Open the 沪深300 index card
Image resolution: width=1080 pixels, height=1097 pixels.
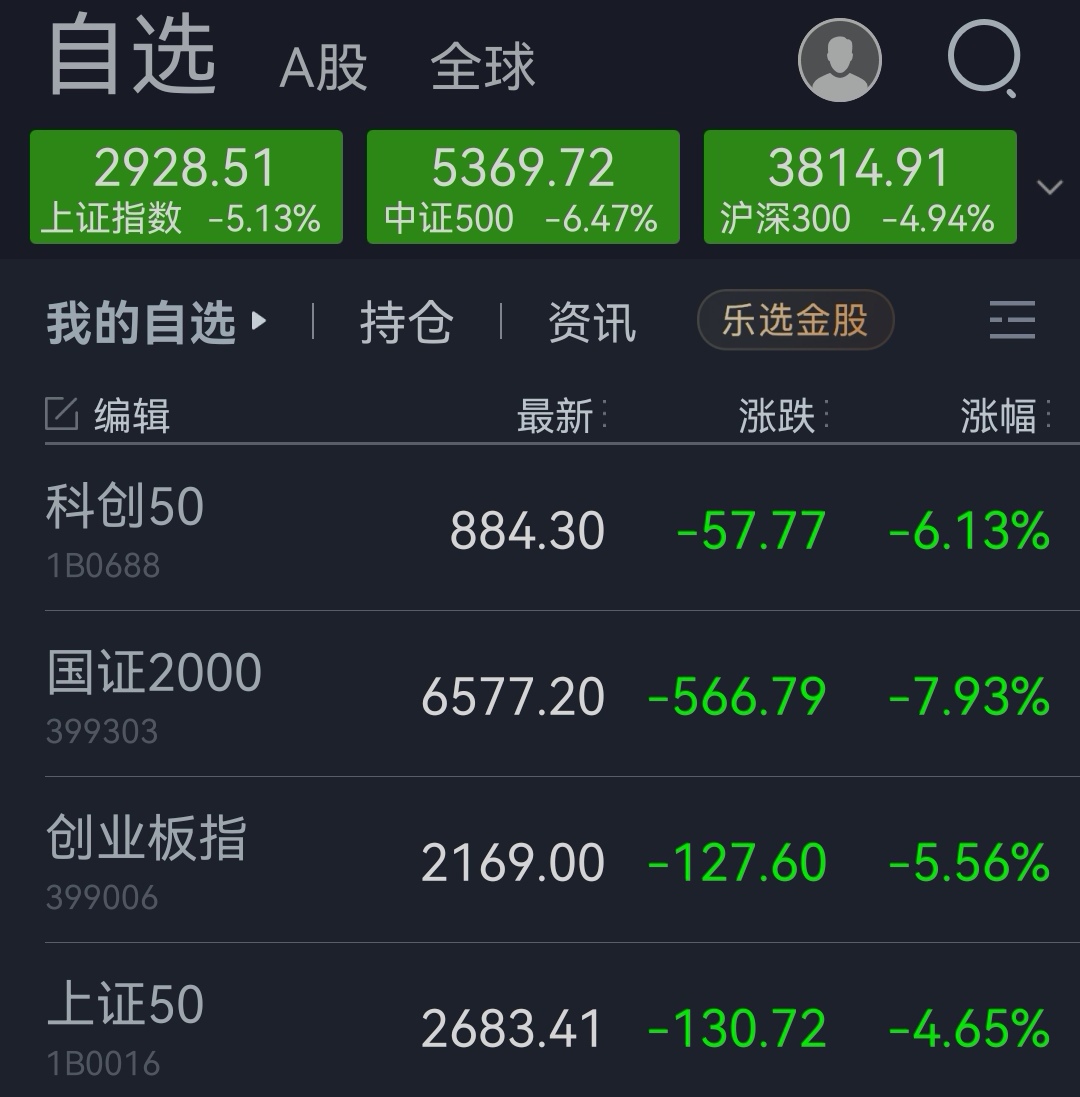[x=860, y=187]
